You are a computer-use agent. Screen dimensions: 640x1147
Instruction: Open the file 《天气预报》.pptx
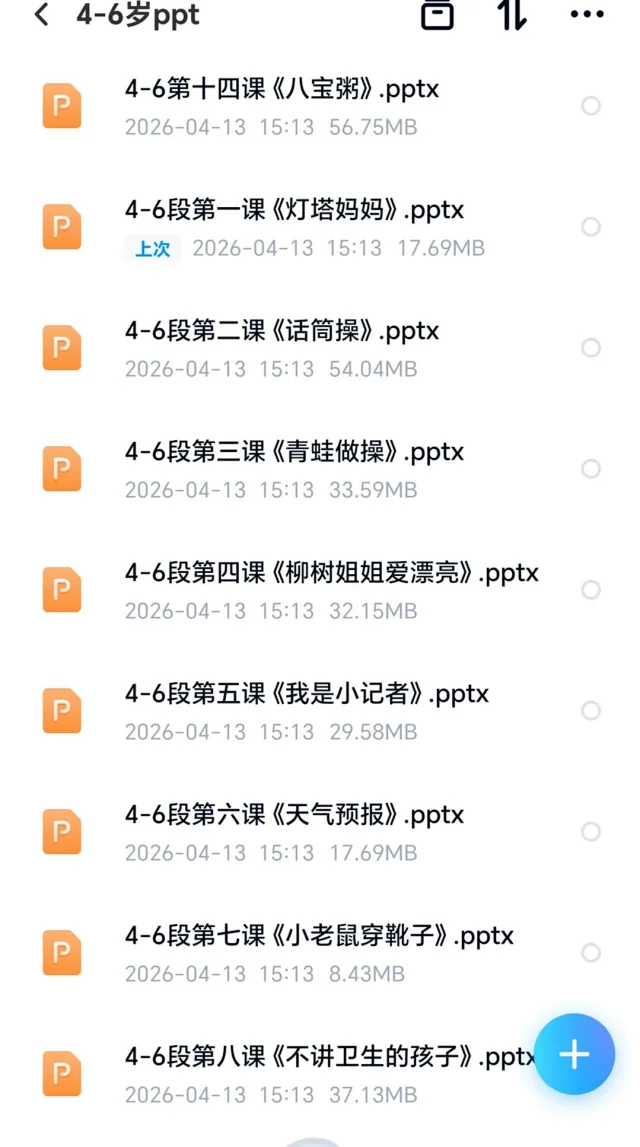point(294,815)
